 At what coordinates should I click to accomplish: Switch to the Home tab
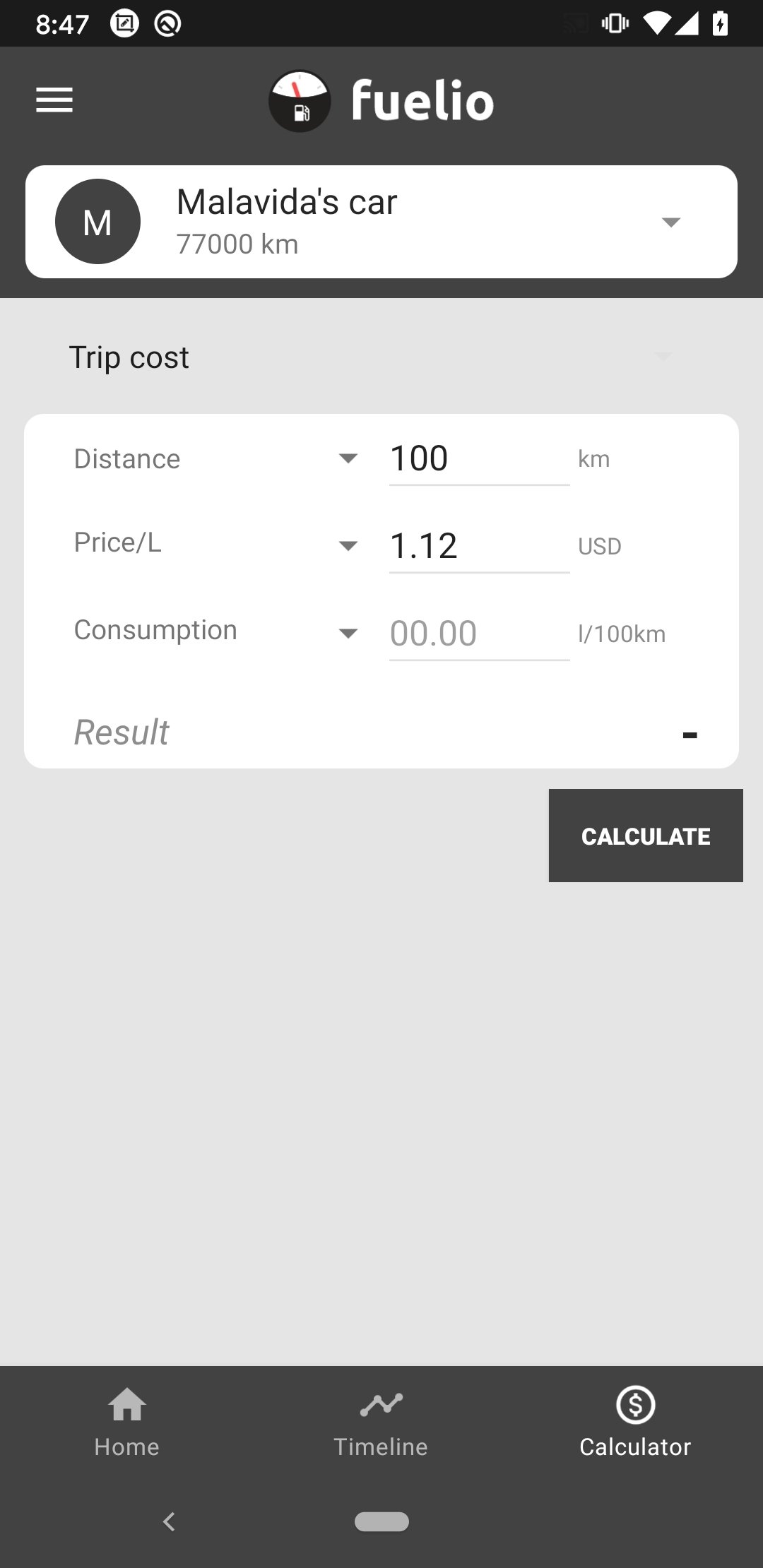click(127, 1423)
